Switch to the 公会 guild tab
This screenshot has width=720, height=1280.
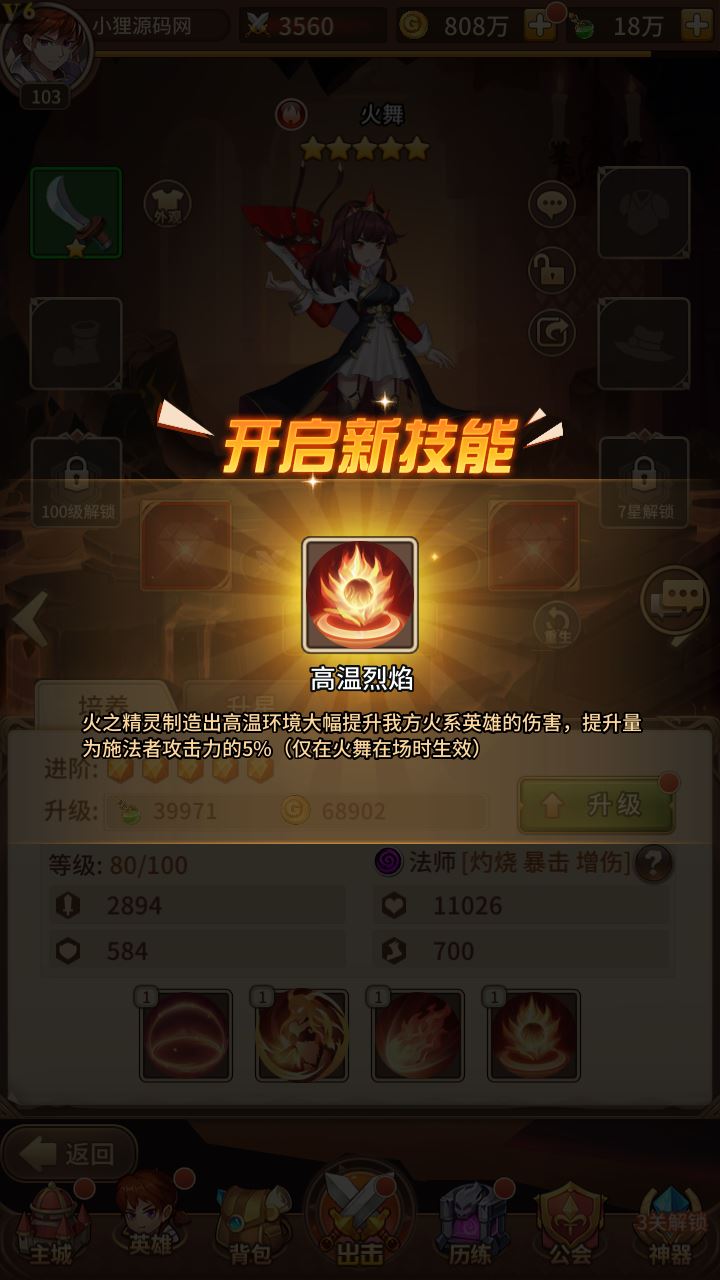(x=570, y=1225)
